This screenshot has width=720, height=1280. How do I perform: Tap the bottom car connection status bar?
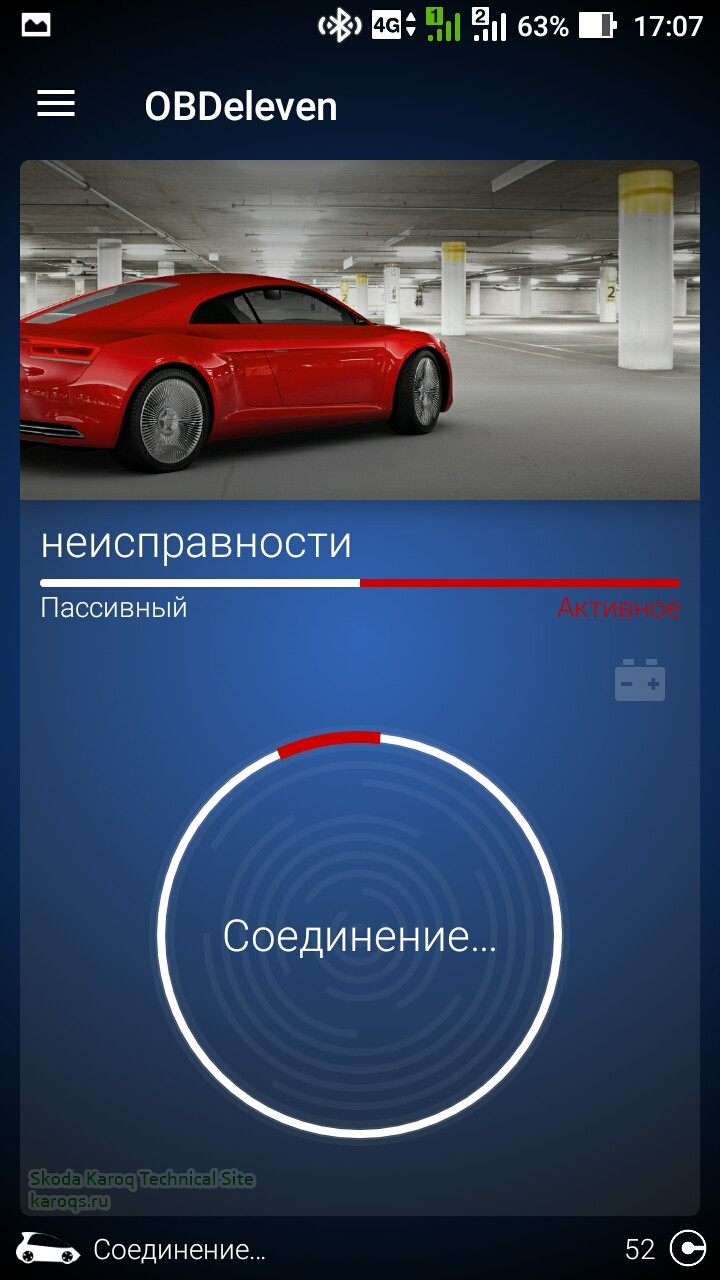[180, 1248]
